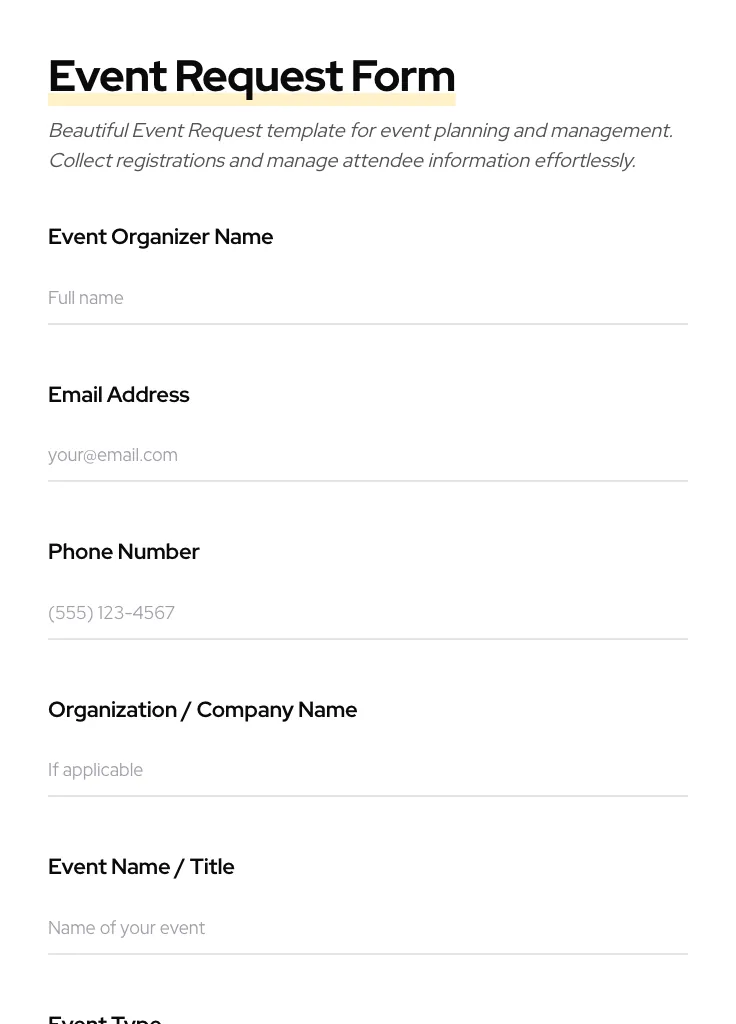The image size is (736, 1024).
Task: Activate the Event Name / Title field
Action: tap(367, 928)
